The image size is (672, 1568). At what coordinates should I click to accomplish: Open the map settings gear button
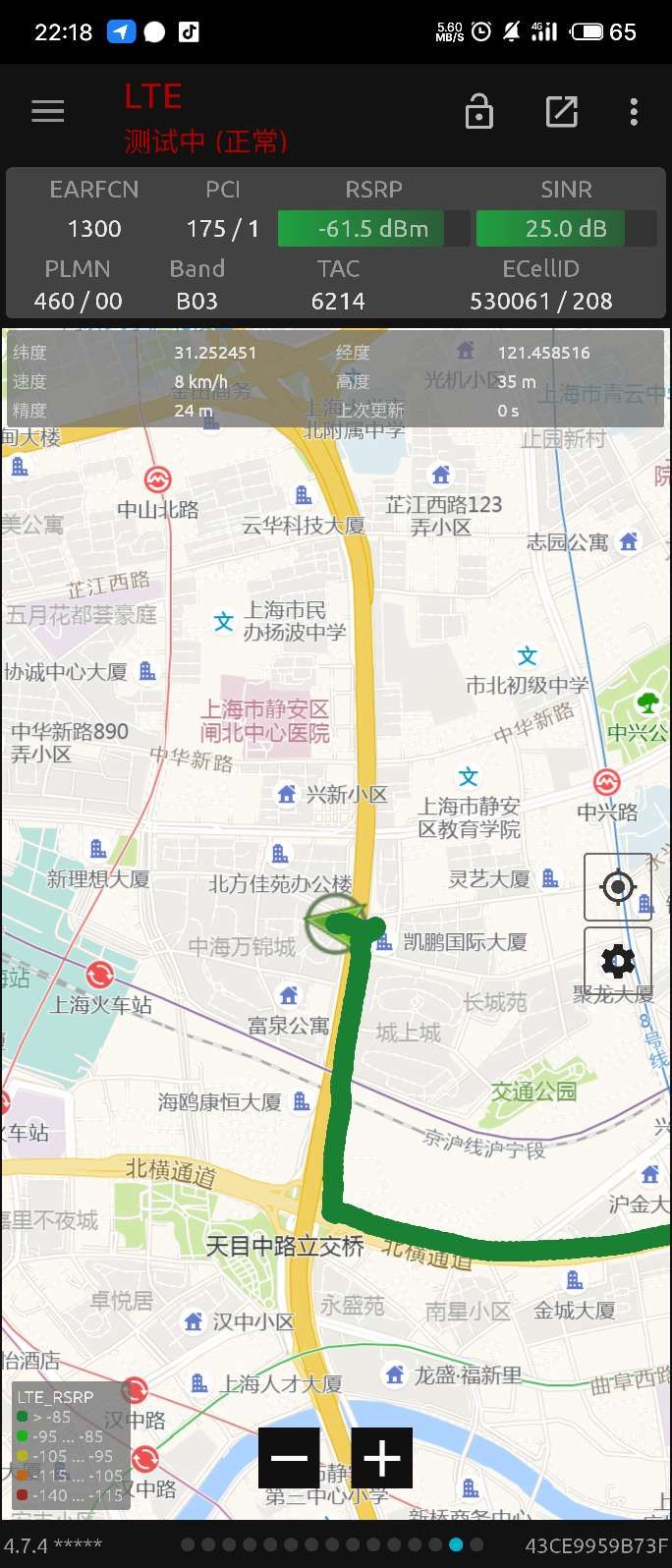[617, 960]
